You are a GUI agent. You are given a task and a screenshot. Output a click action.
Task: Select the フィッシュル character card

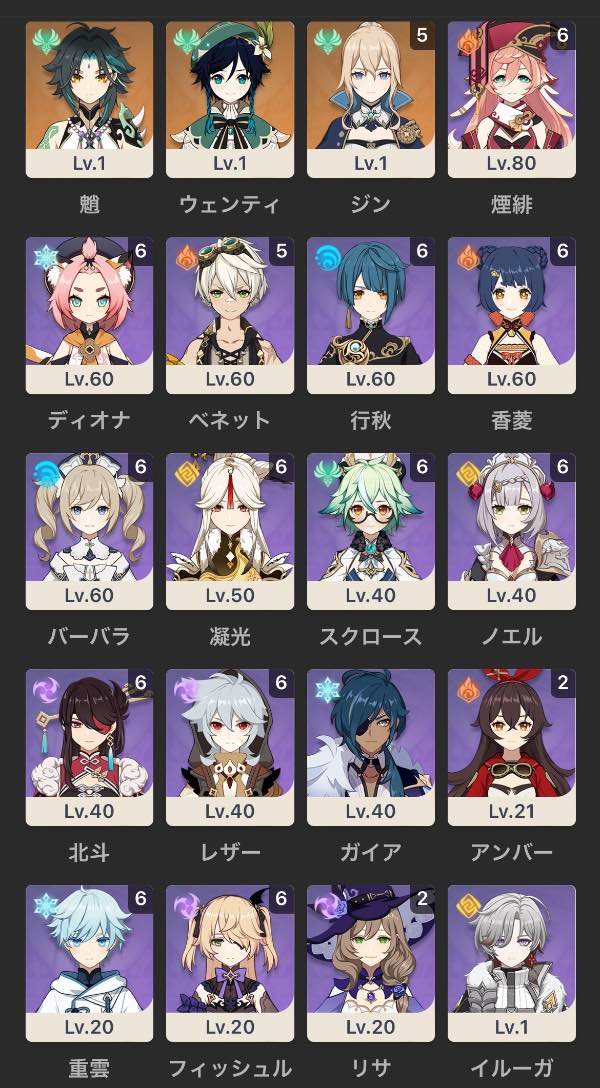click(x=230, y=963)
